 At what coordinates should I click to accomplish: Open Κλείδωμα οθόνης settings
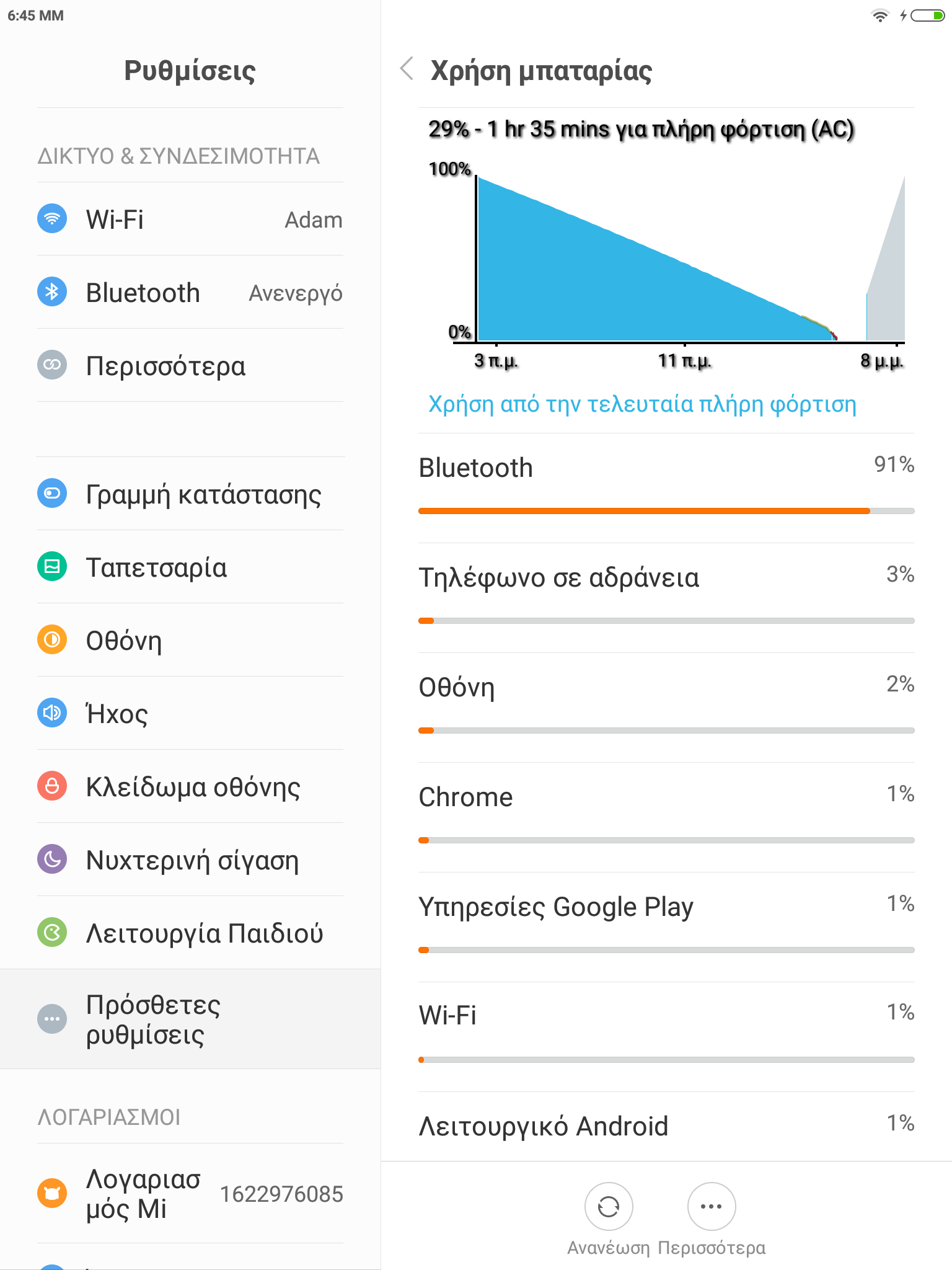(x=190, y=786)
